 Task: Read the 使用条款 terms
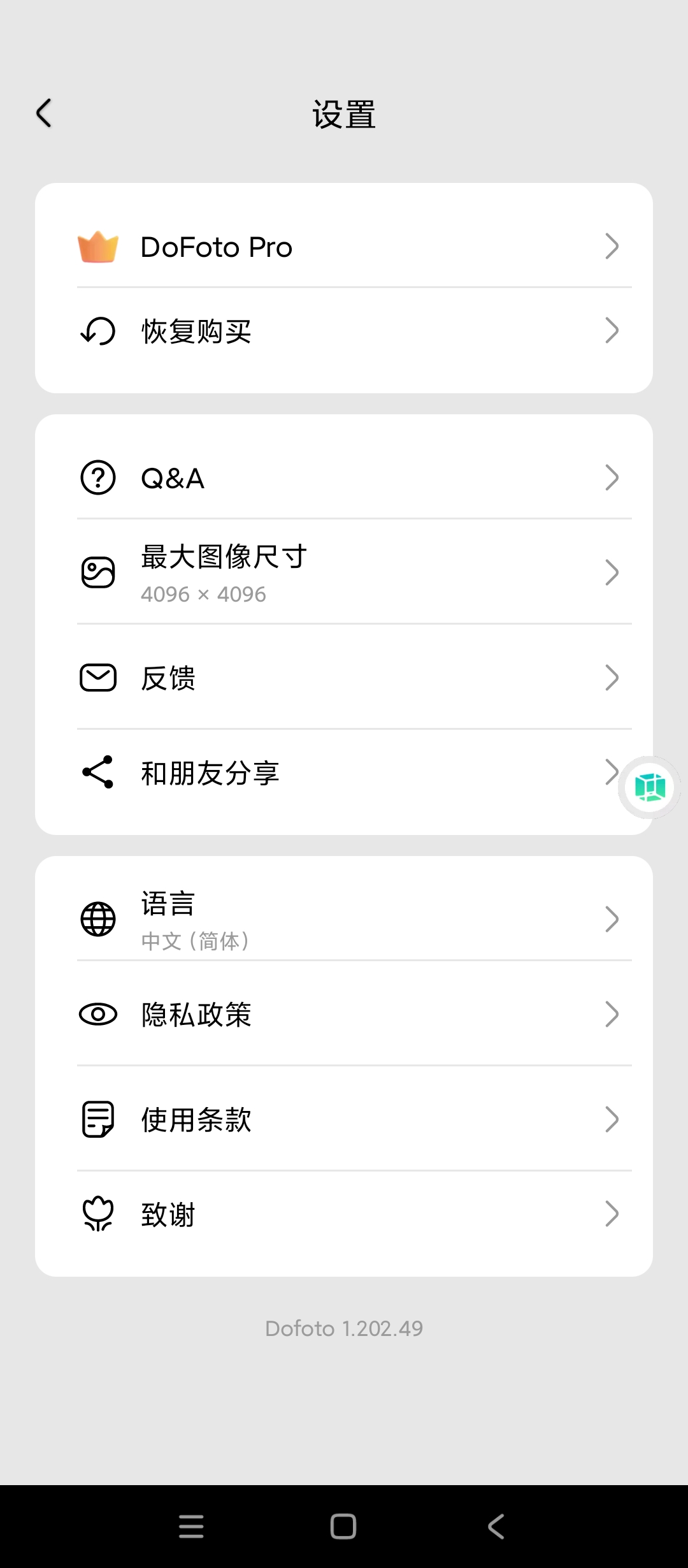(344, 1119)
